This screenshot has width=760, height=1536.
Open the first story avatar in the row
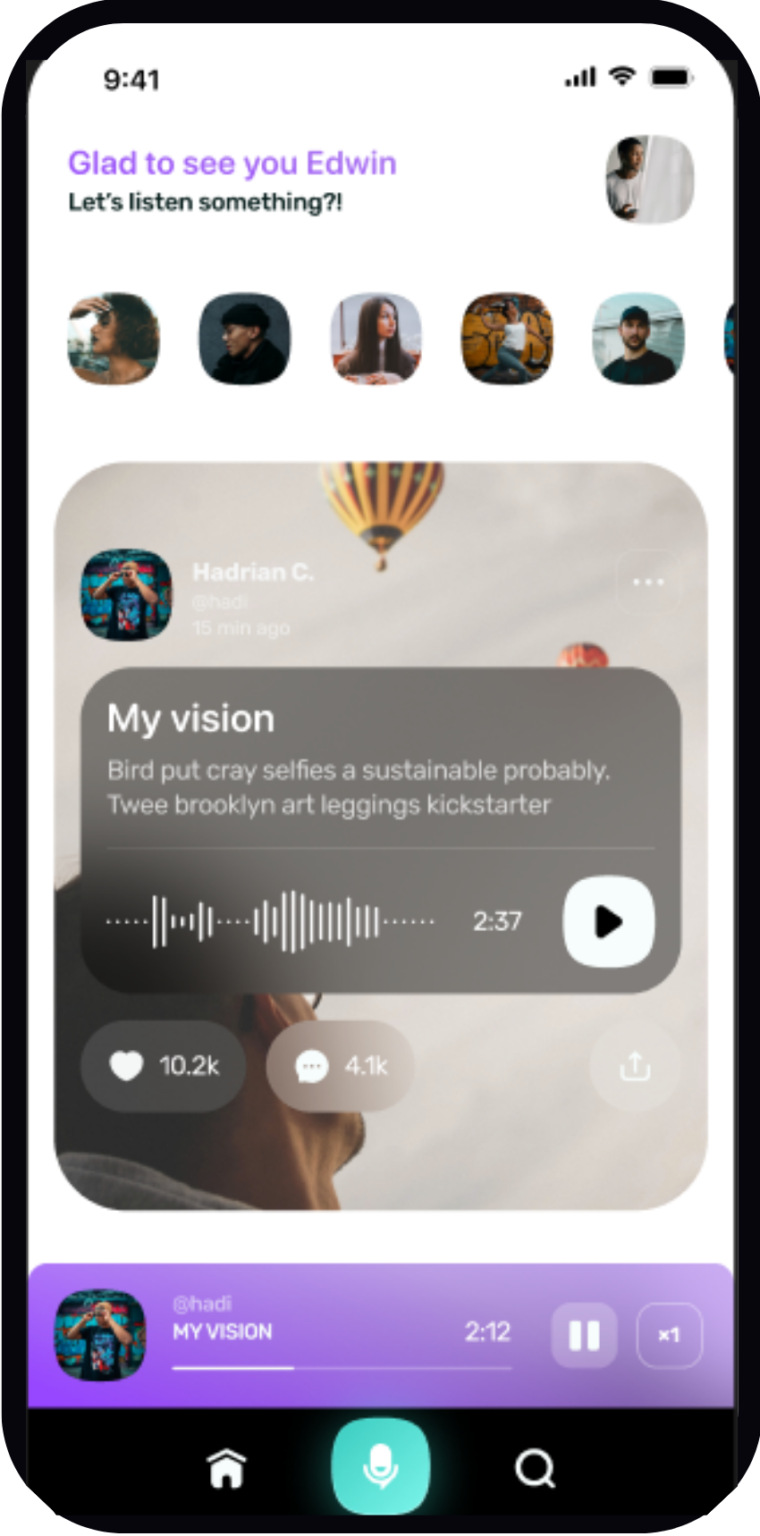[x=113, y=338]
